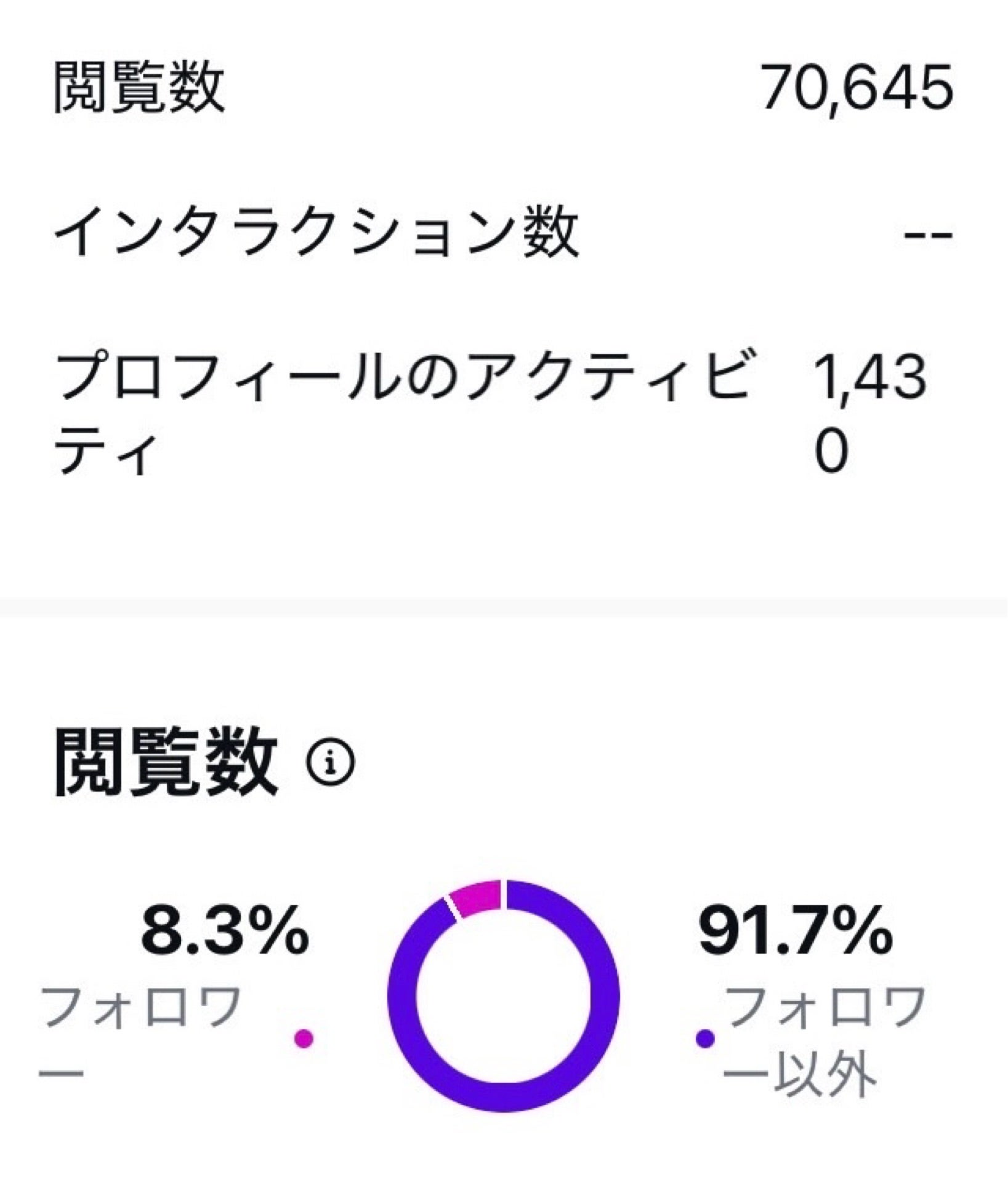The width and height of the screenshot is (1008, 1182).
Task: Expand the プロフィールのアクティビティ row
Action: [504, 406]
